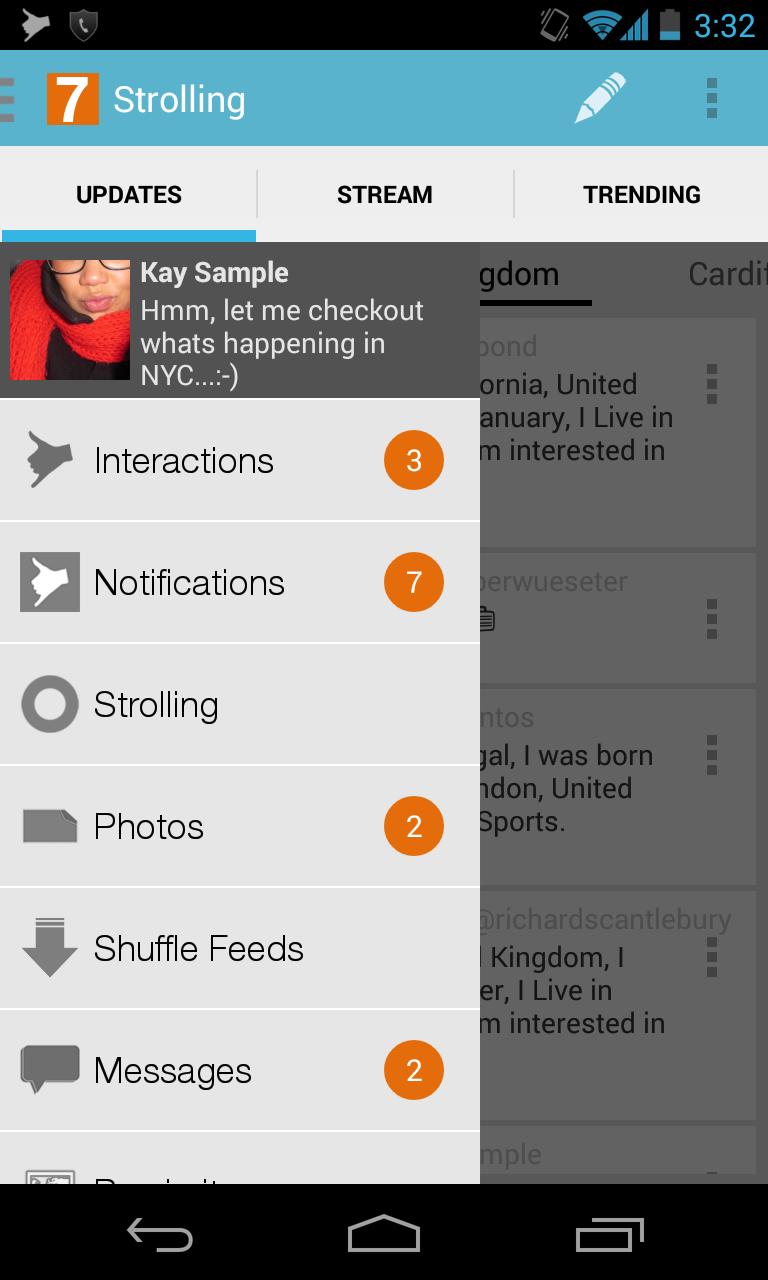
Task: Compose a new post with pencil icon
Action: [600, 98]
